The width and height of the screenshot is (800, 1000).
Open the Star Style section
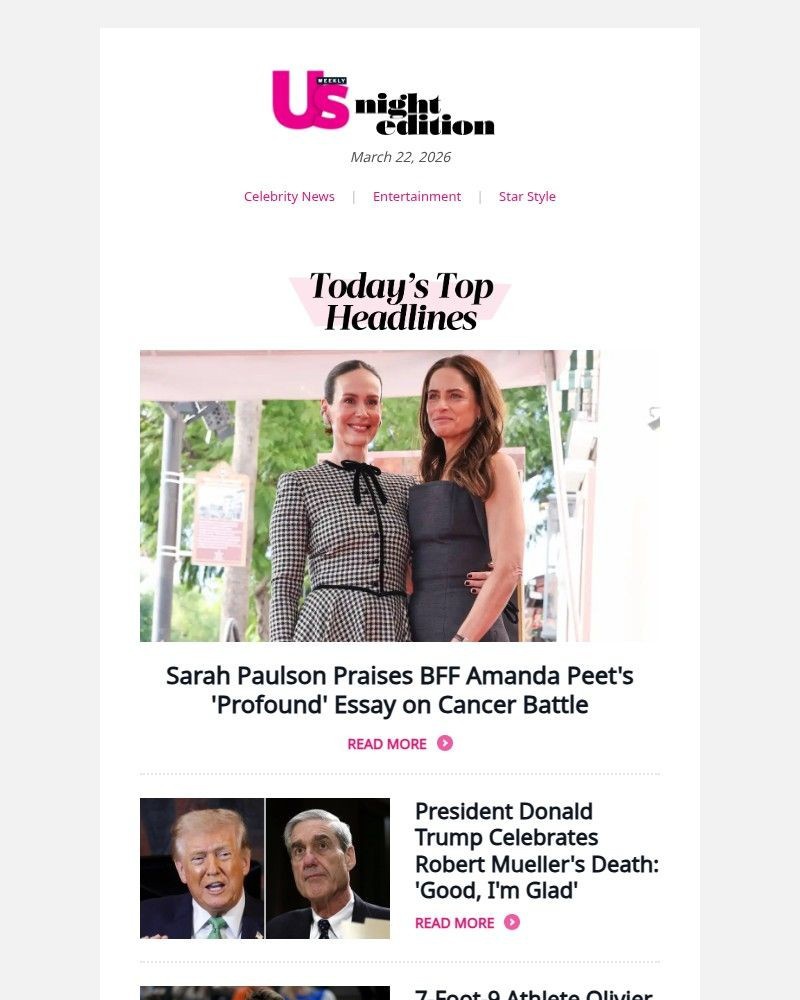coord(527,196)
